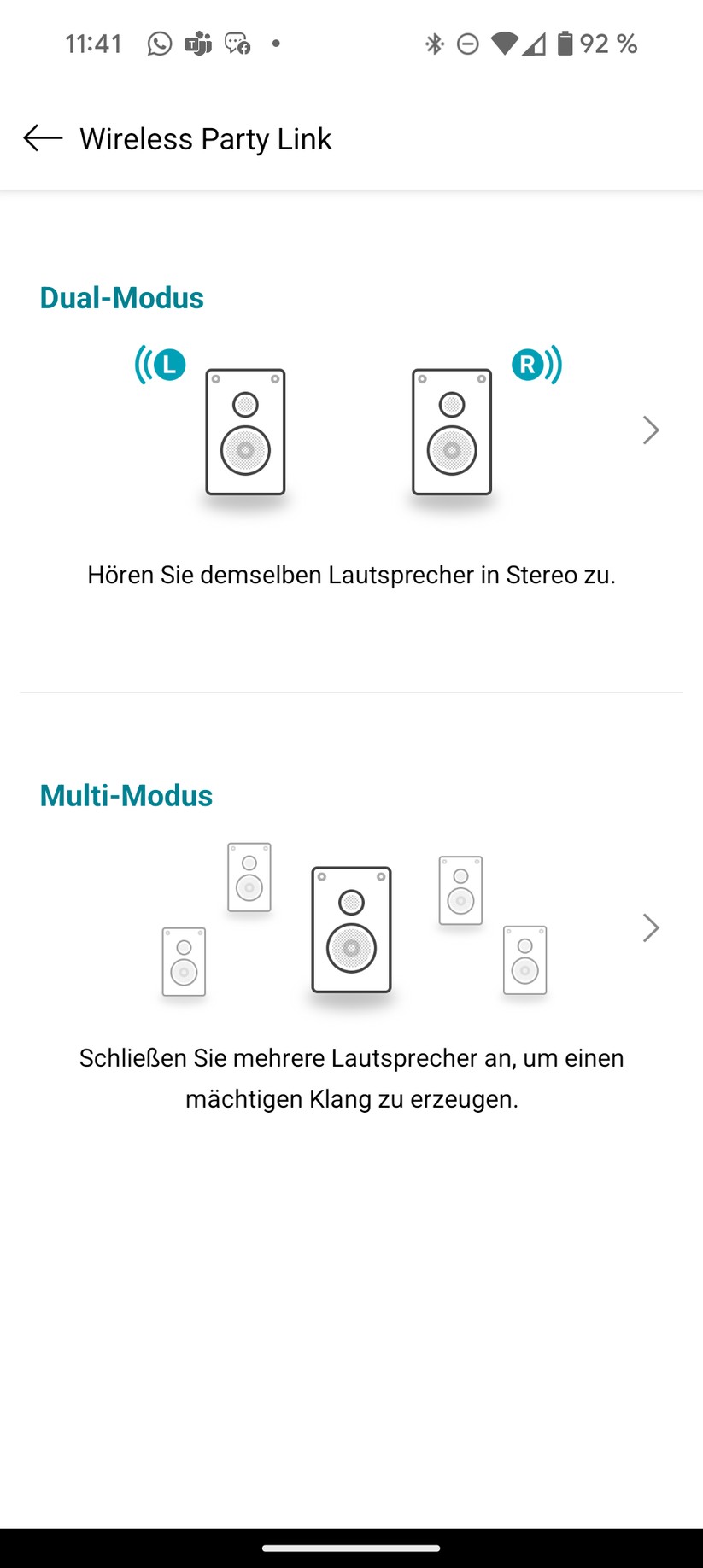Click the right speaker with R indicator
The height and width of the screenshot is (1568, 703).
(x=453, y=432)
